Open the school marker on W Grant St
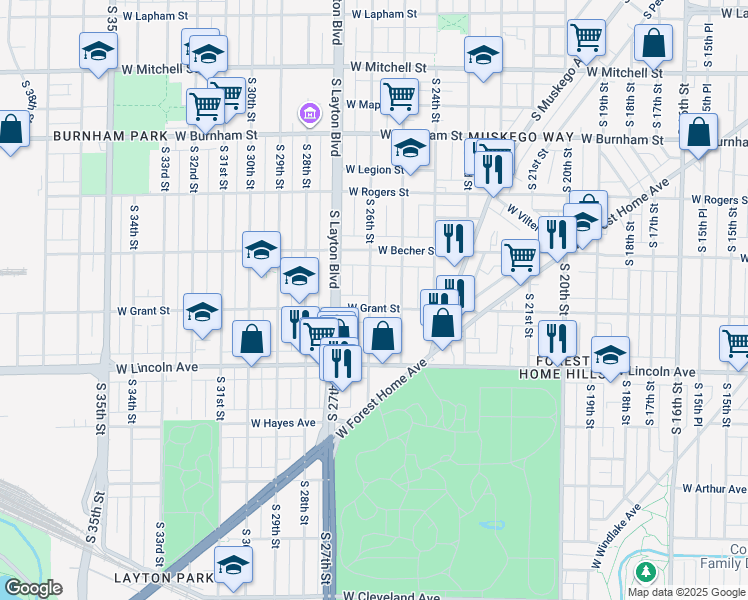 point(201,312)
